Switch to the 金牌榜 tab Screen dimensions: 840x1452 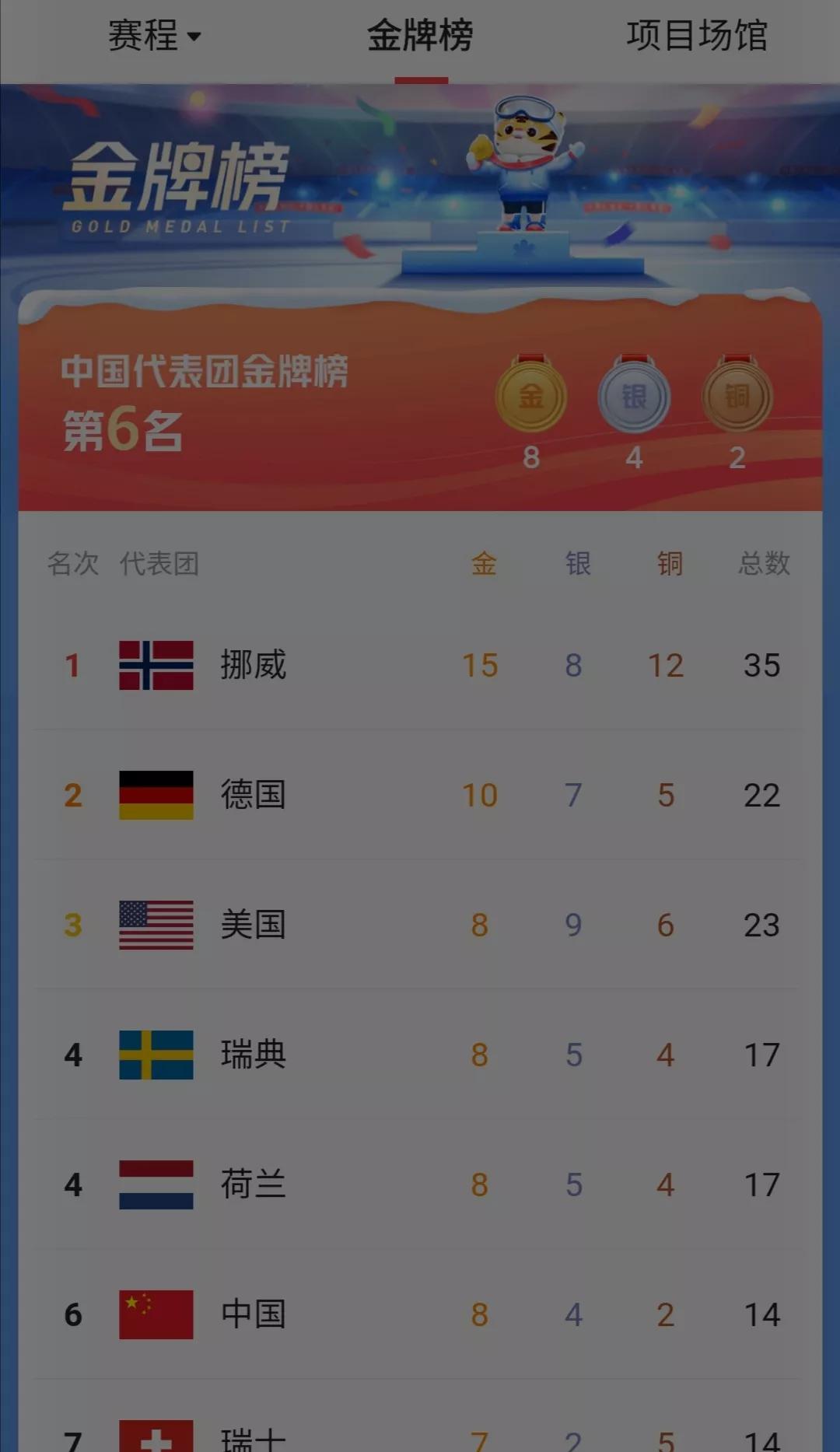tap(420, 36)
